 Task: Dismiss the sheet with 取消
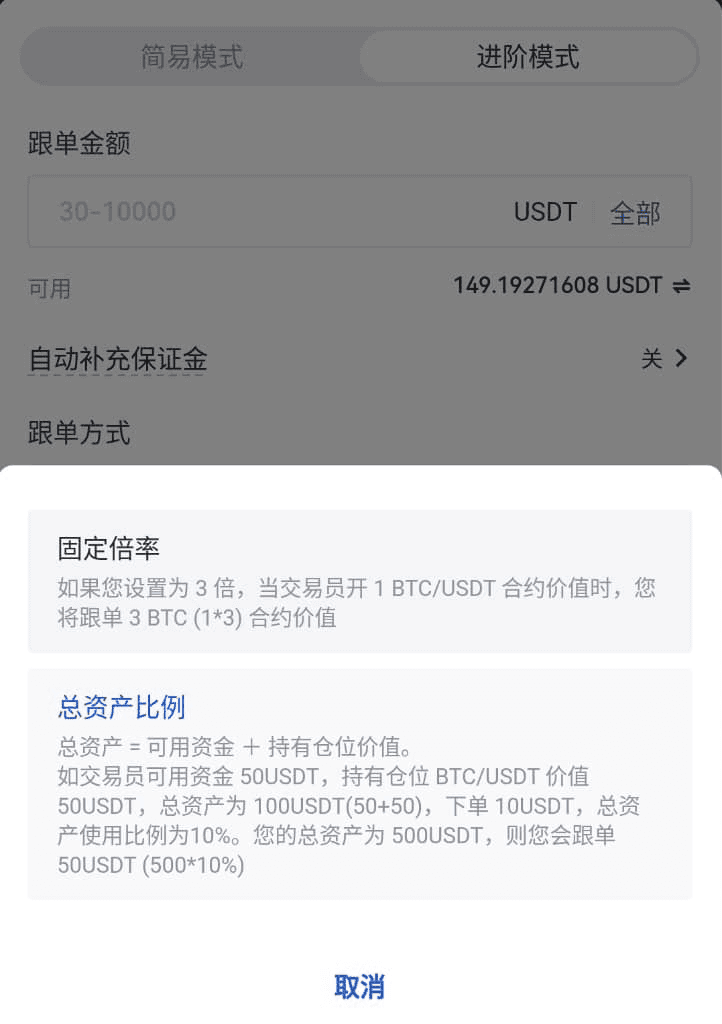359,987
